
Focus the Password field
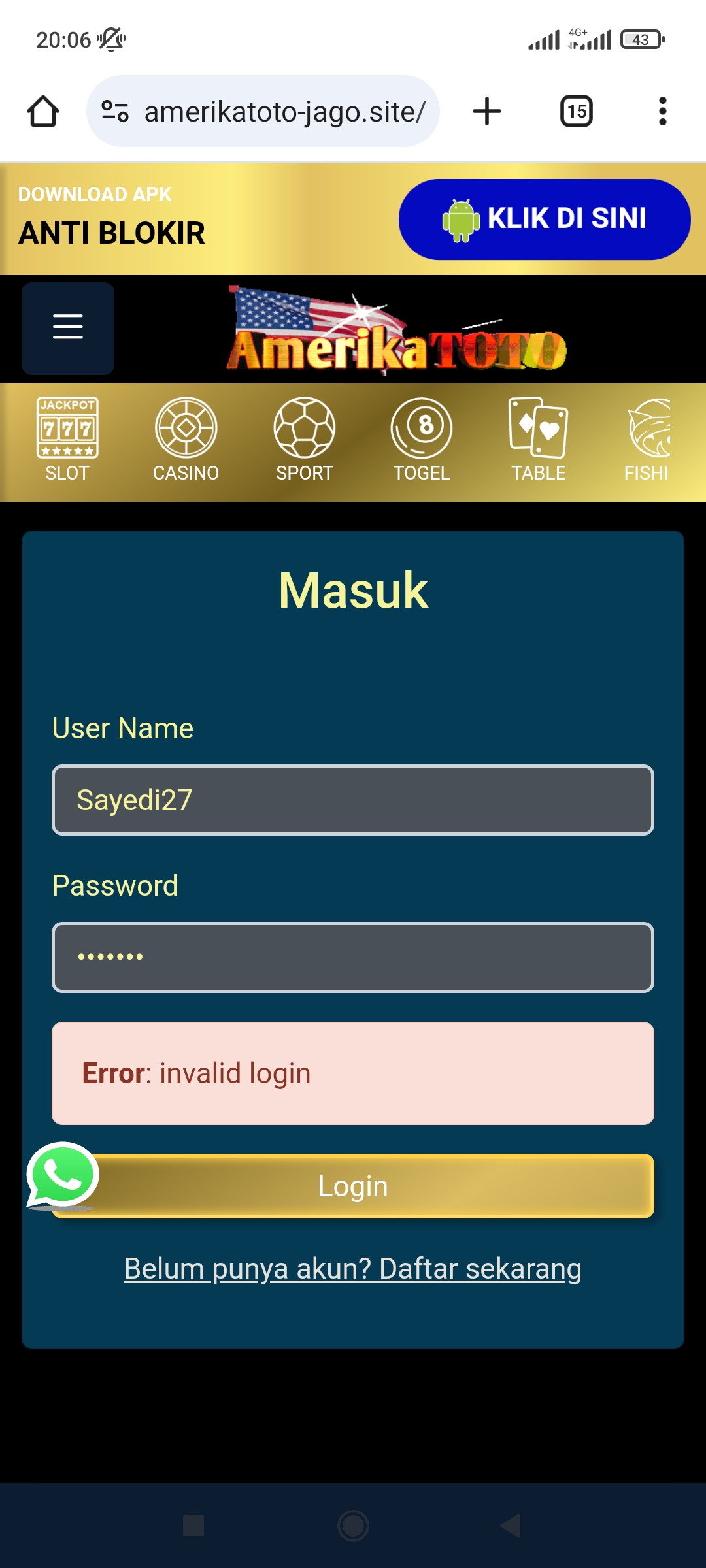(x=353, y=957)
